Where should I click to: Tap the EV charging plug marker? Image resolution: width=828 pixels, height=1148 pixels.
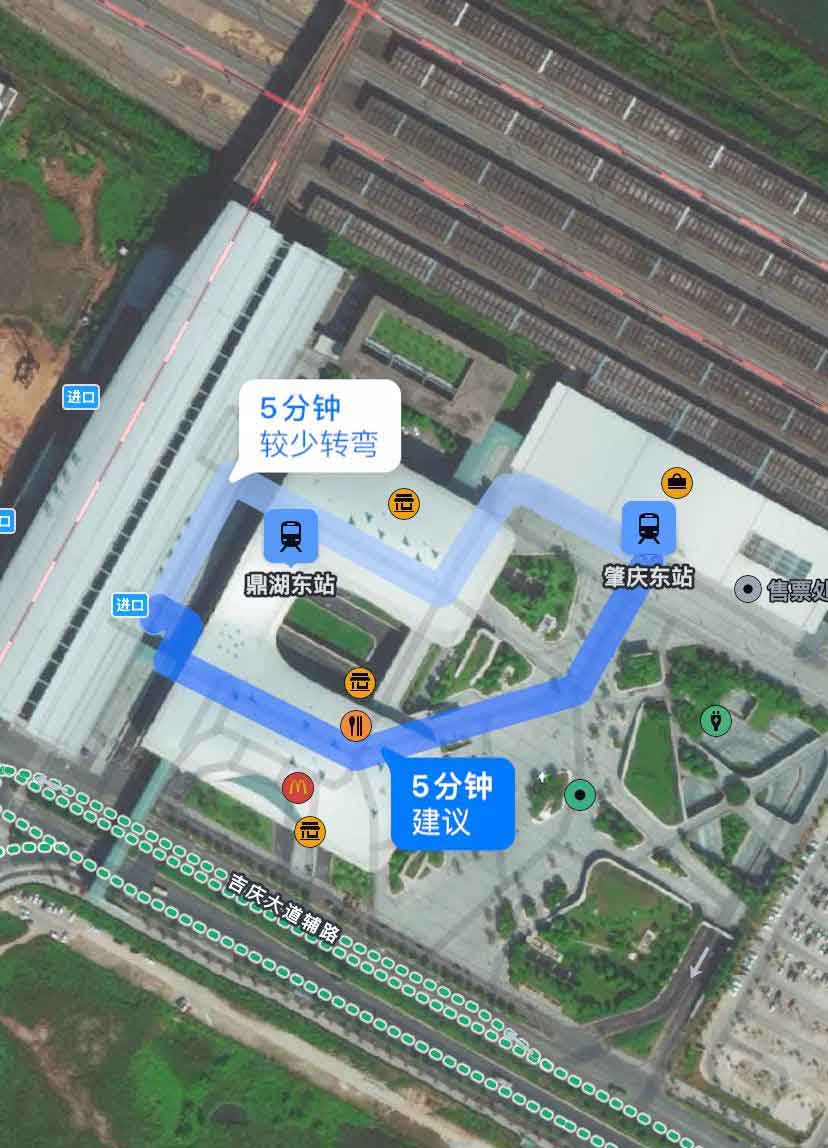(715, 720)
